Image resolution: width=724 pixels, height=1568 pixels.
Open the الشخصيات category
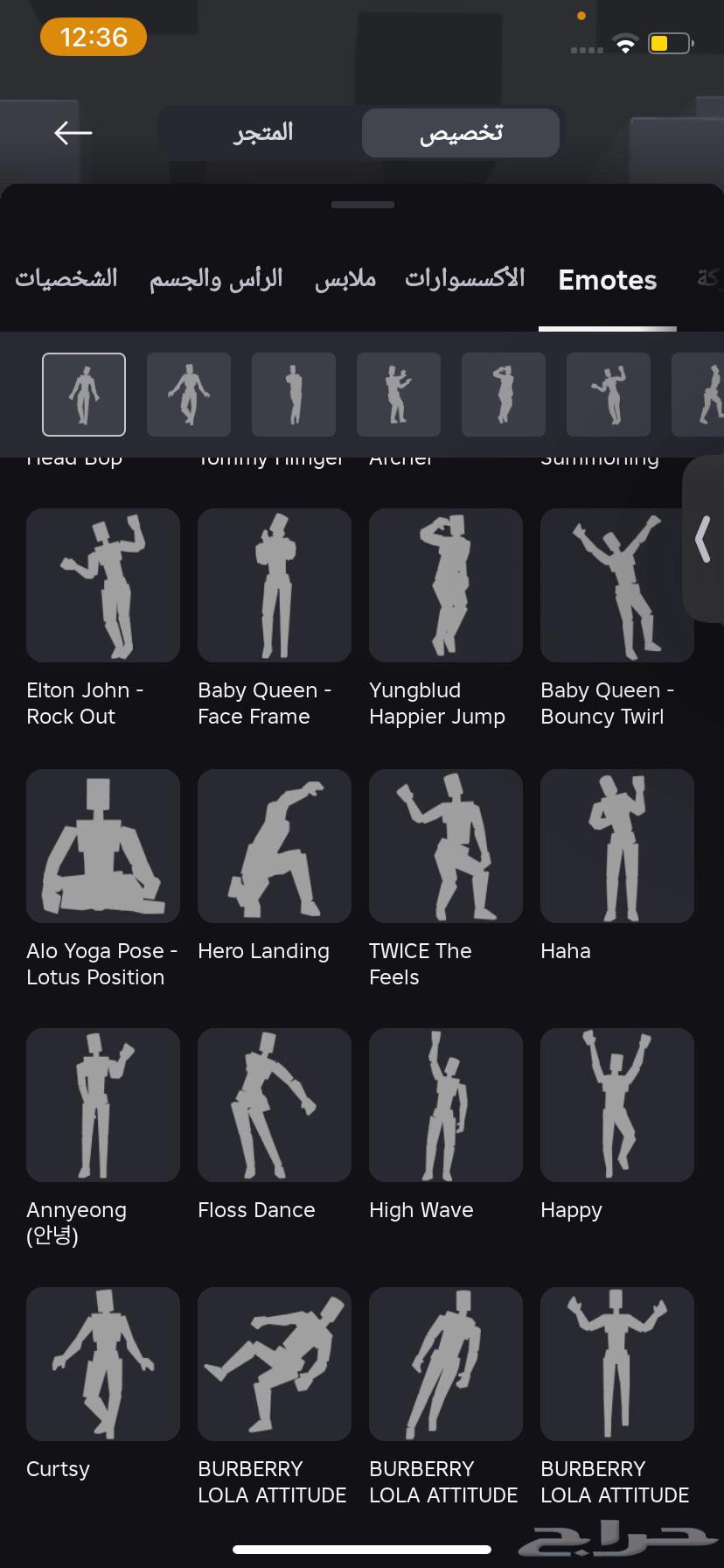[x=66, y=279]
